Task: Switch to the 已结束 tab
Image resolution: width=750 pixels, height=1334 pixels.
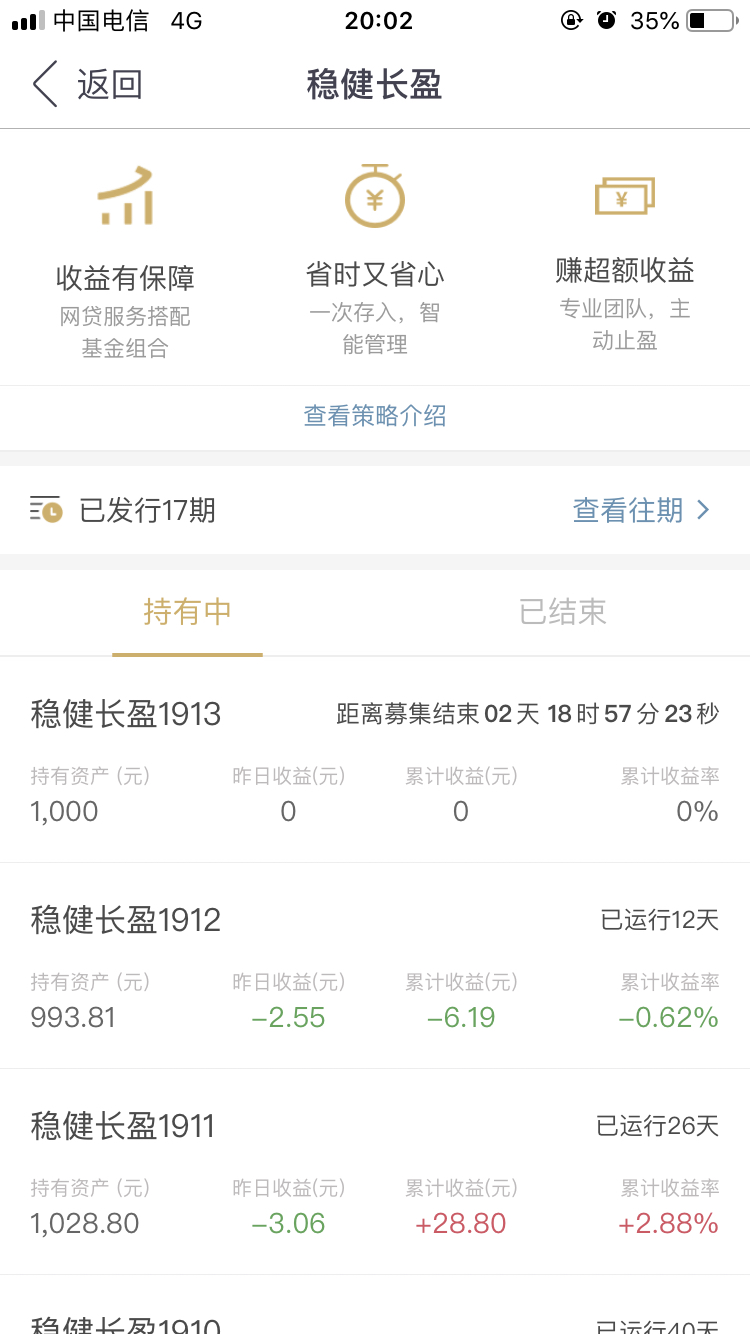Action: click(563, 611)
